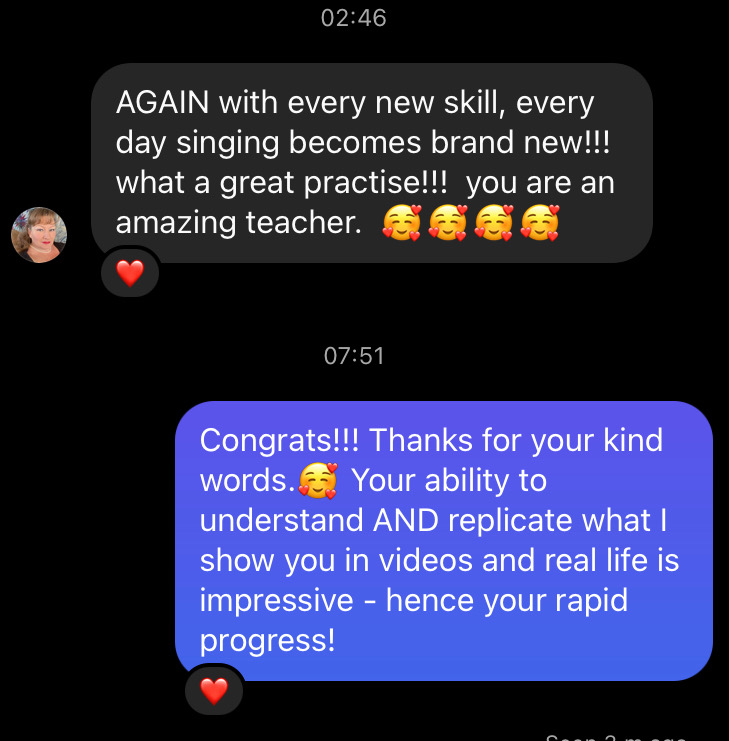
Task: Tap heart reaction under the 'Congrats!!!' message
Action: (x=214, y=690)
